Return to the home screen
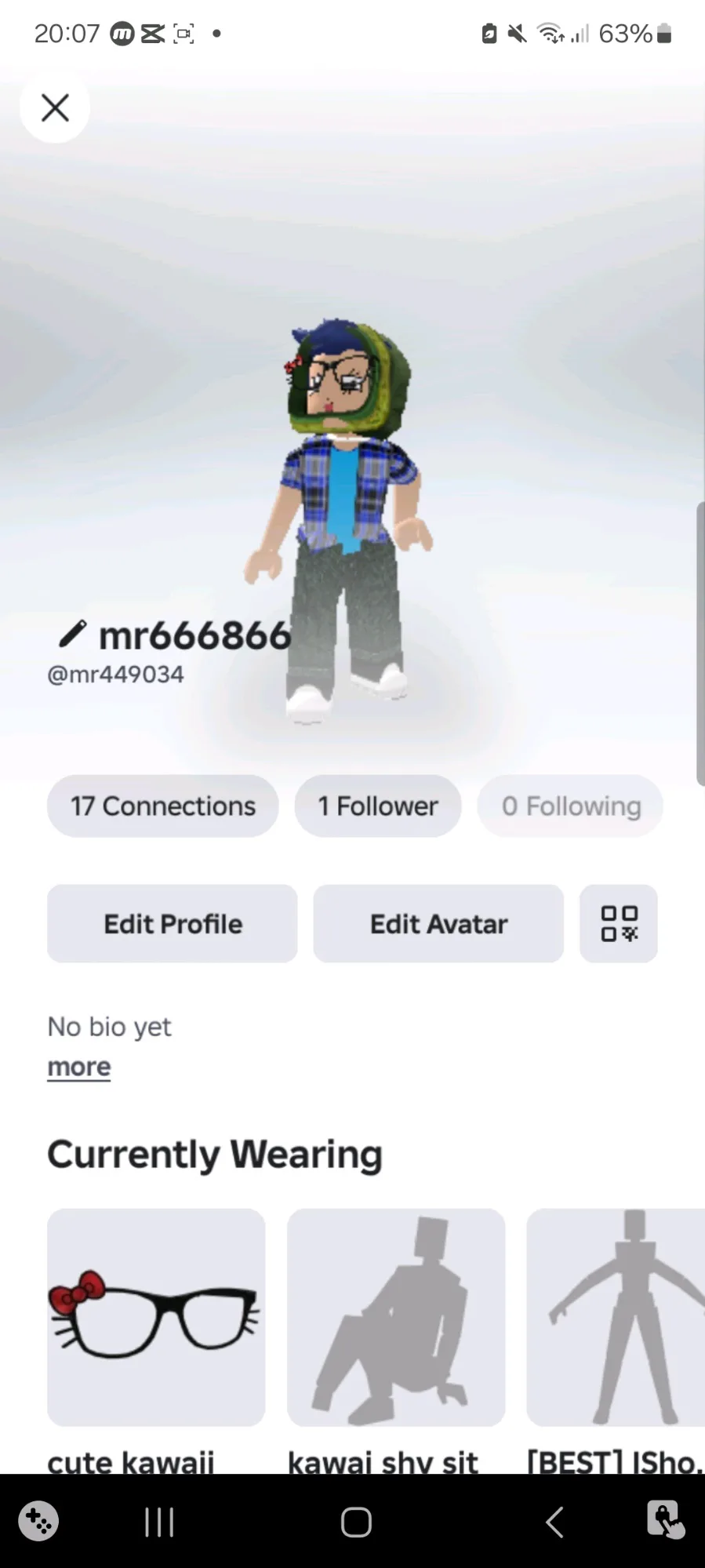Image resolution: width=705 pixels, height=1568 pixels. [356, 1523]
